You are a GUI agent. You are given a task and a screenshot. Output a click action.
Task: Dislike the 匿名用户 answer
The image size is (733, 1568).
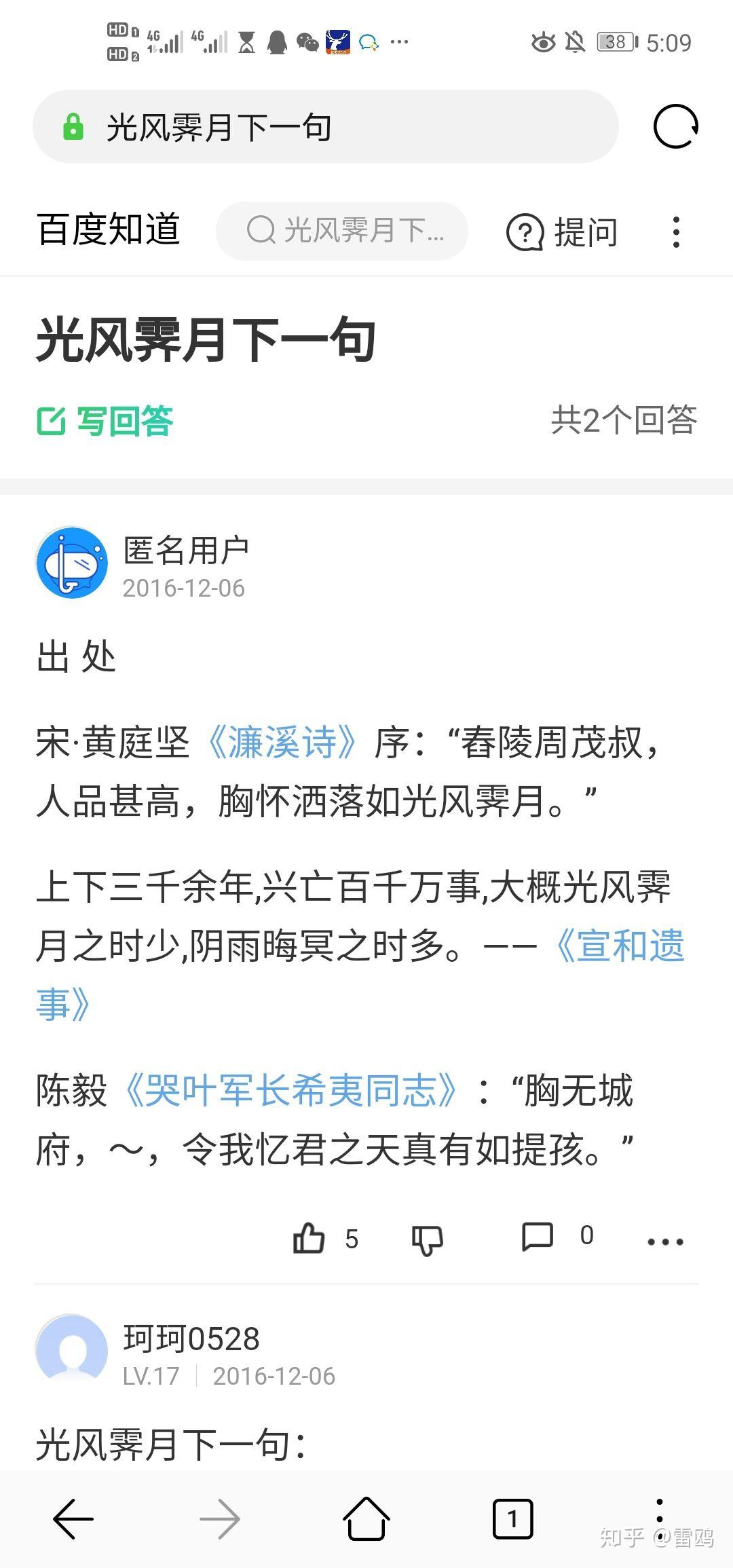click(428, 1239)
